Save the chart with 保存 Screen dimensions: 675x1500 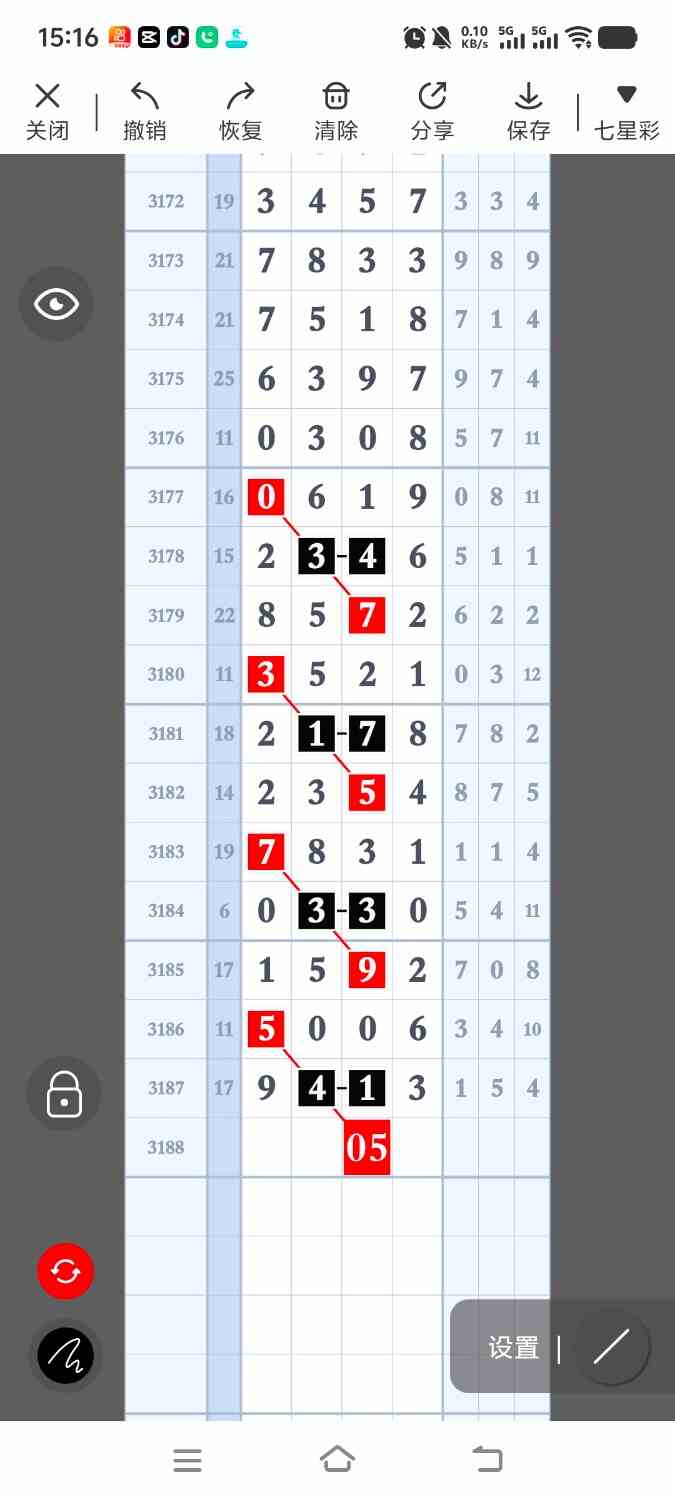click(528, 111)
